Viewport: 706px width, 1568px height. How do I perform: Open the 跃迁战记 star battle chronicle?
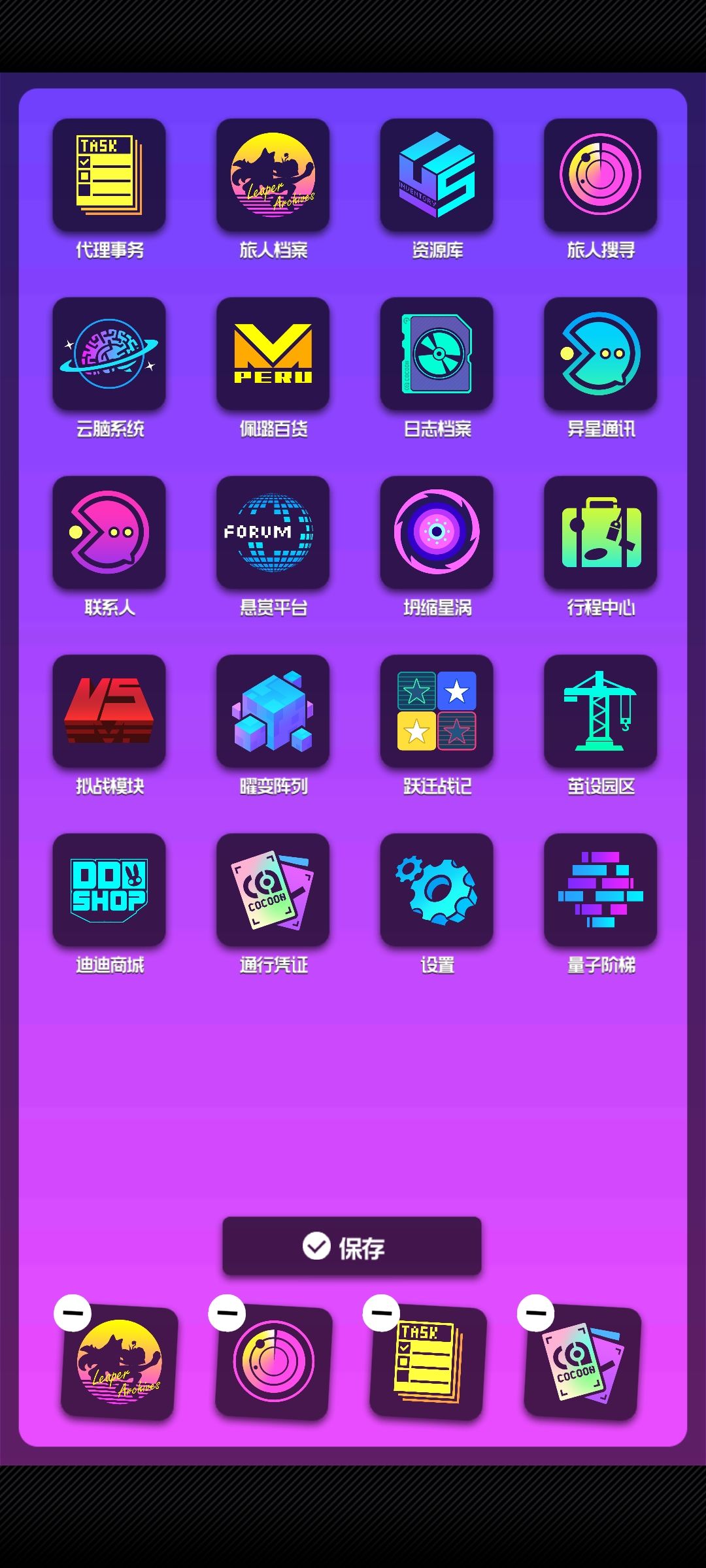click(436, 712)
